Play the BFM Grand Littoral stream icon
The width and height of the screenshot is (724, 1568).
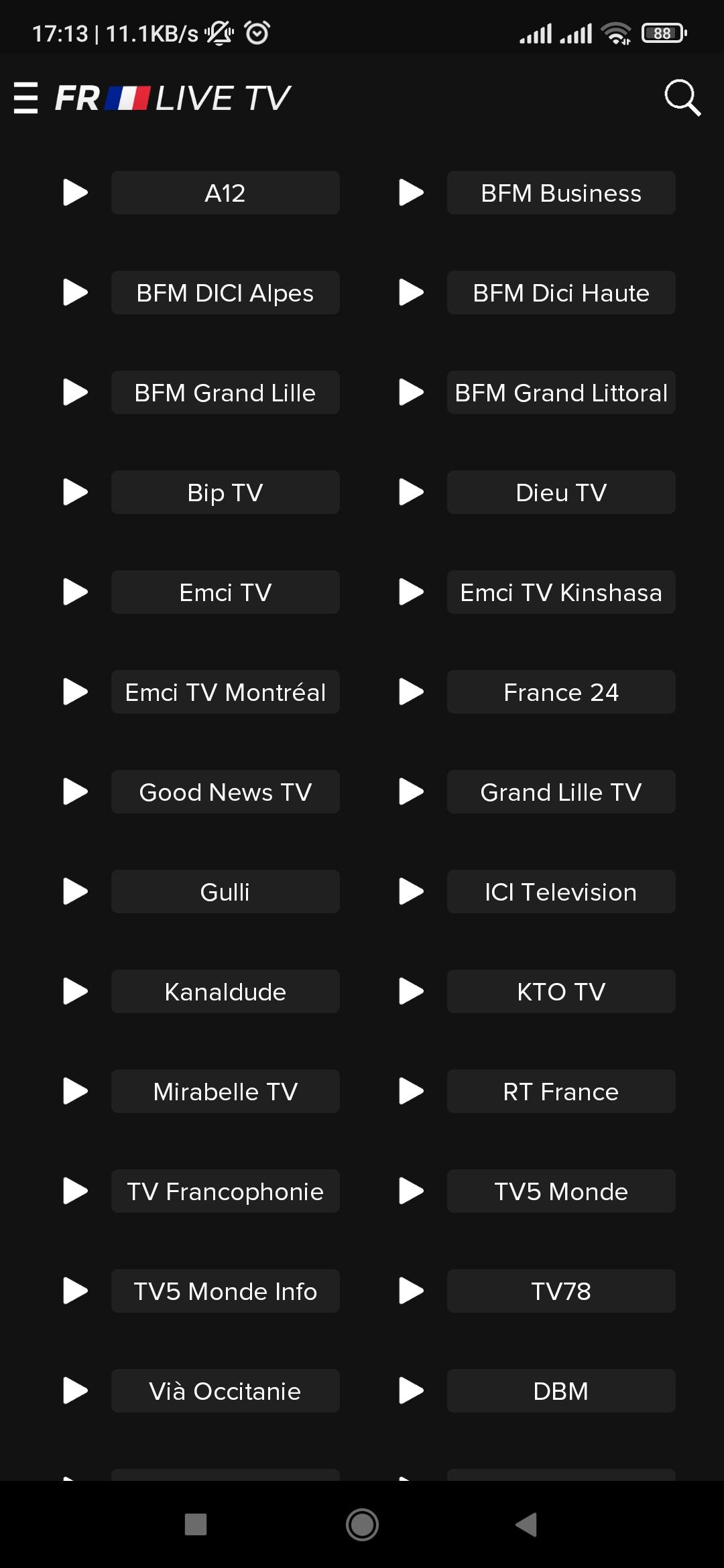click(x=411, y=393)
